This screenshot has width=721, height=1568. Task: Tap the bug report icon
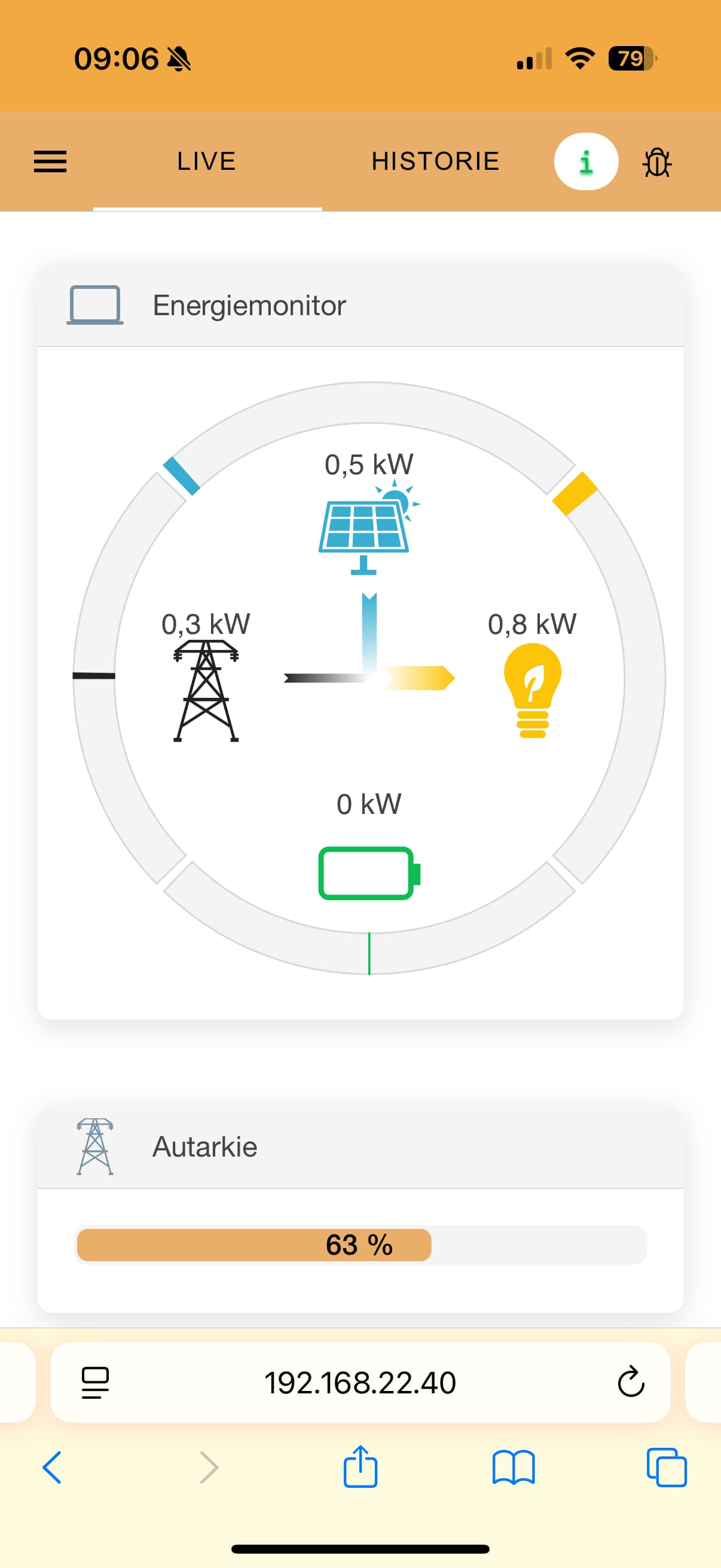(656, 163)
